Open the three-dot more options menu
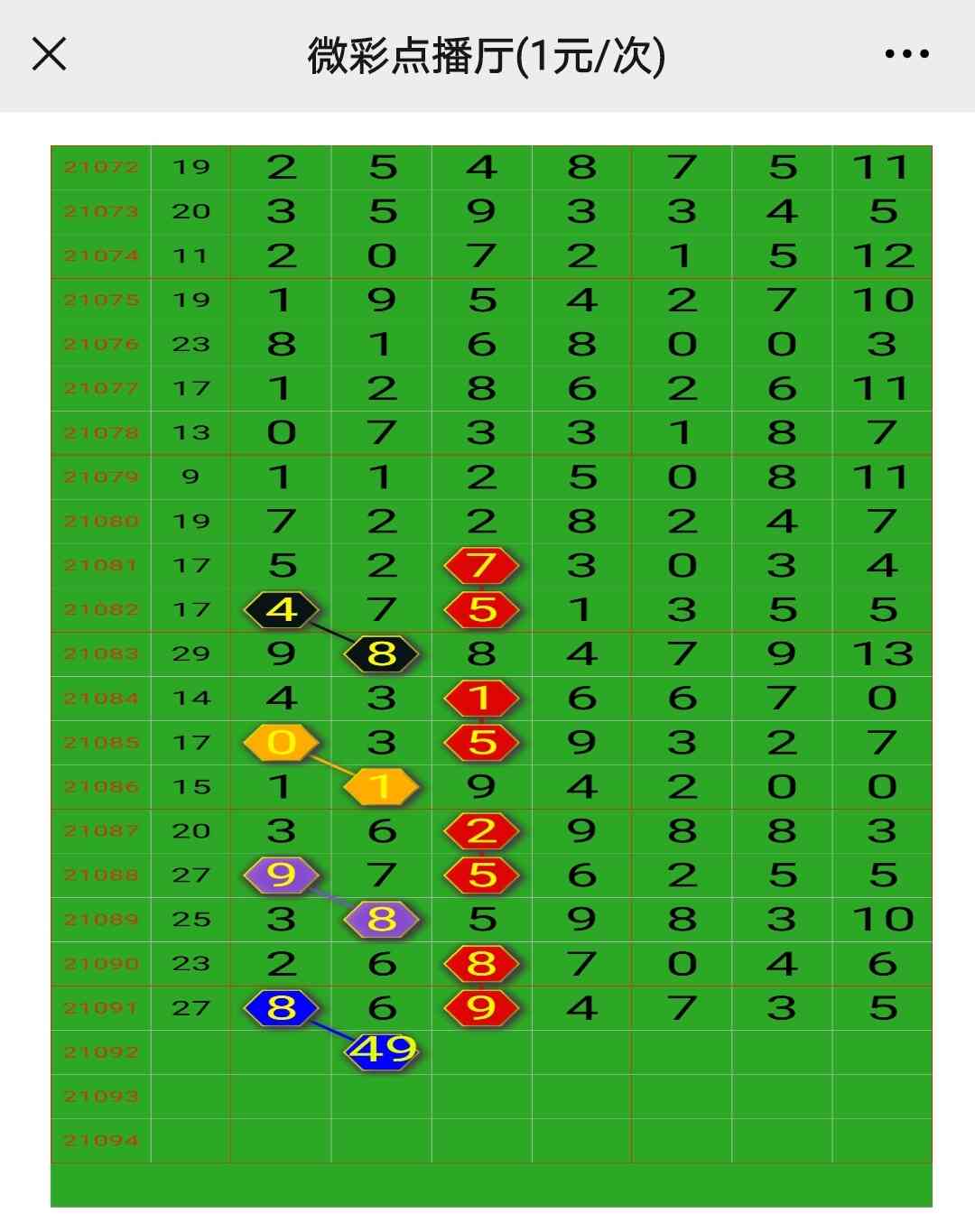The width and height of the screenshot is (975, 1232). click(x=906, y=54)
